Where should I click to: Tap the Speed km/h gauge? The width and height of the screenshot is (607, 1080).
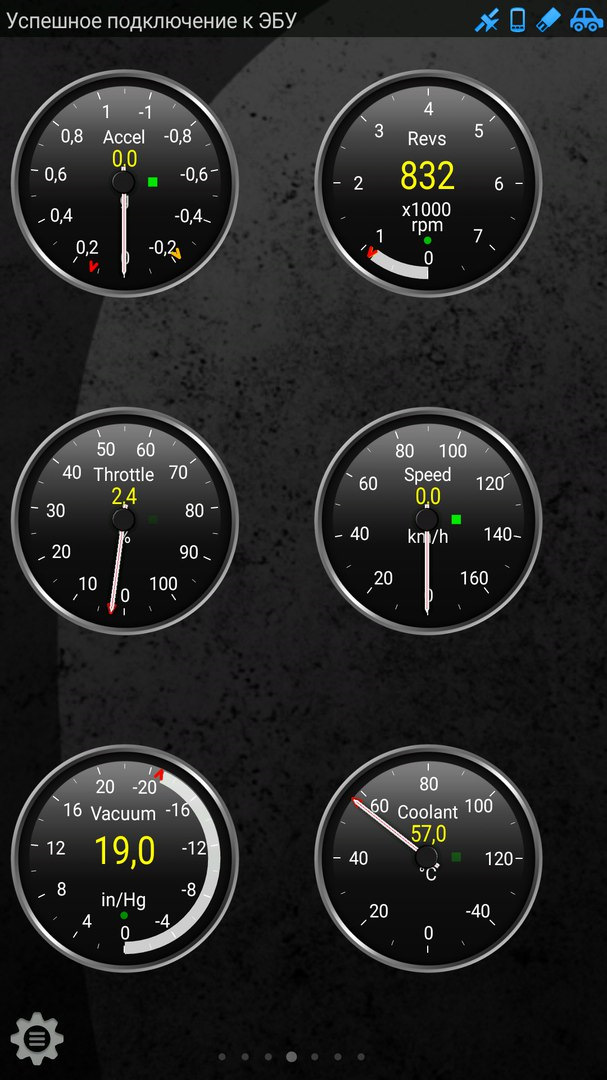coord(428,520)
